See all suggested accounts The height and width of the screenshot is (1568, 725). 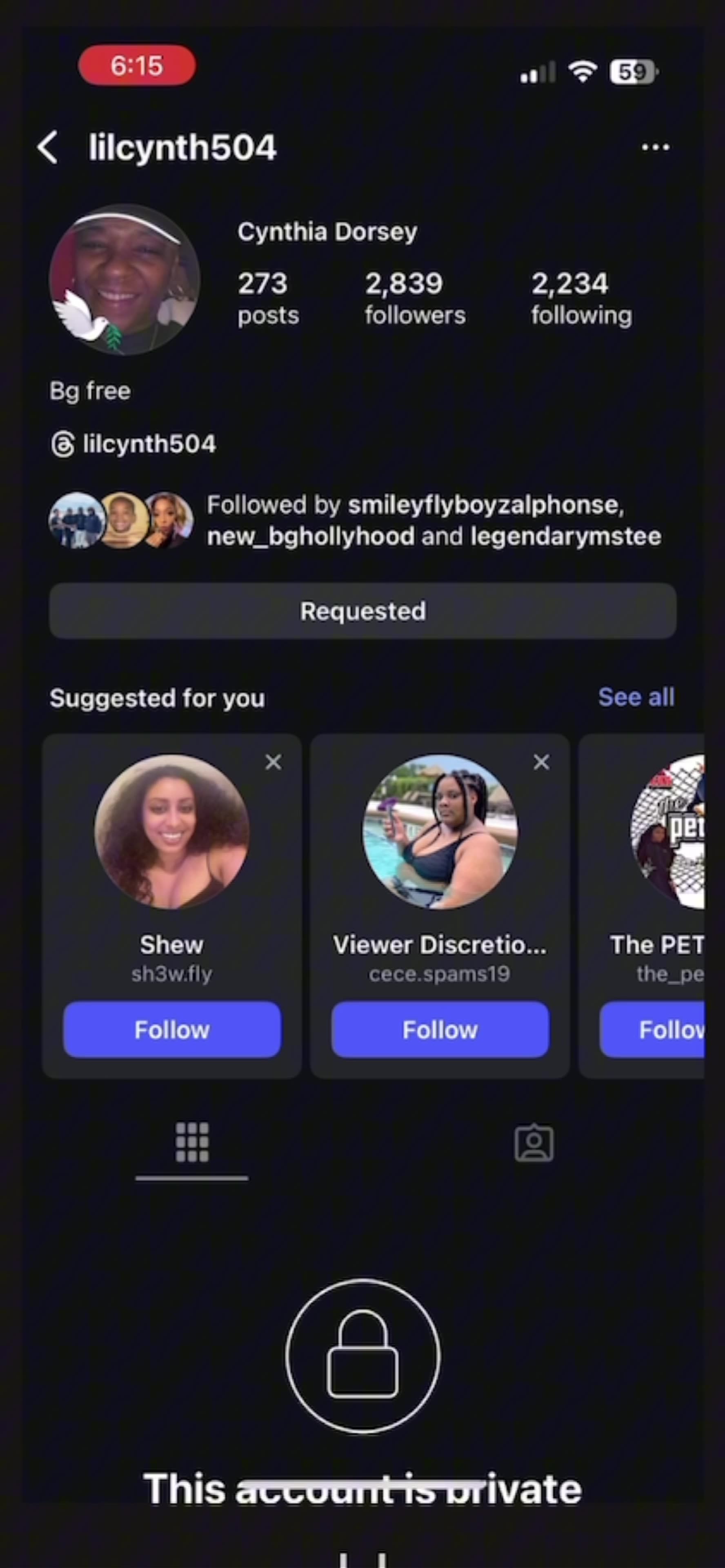click(636, 697)
